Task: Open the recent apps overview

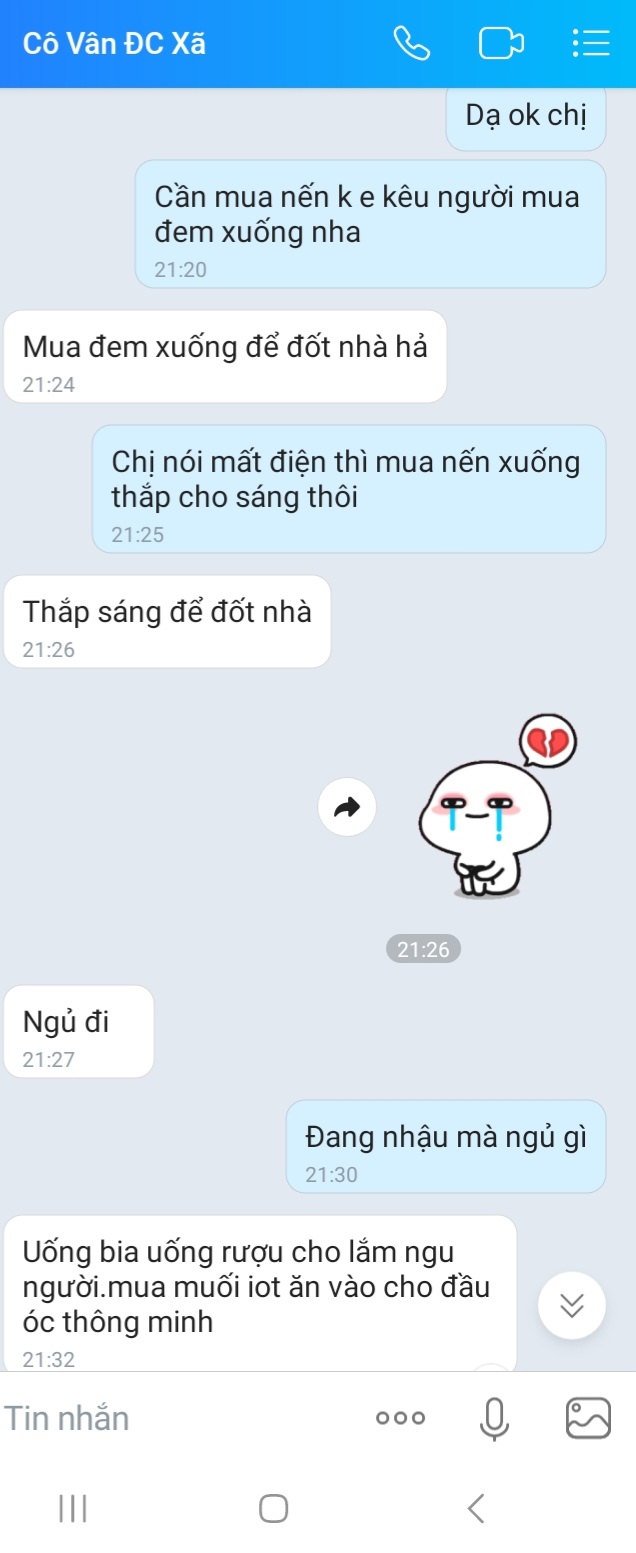Action: [73, 1507]
